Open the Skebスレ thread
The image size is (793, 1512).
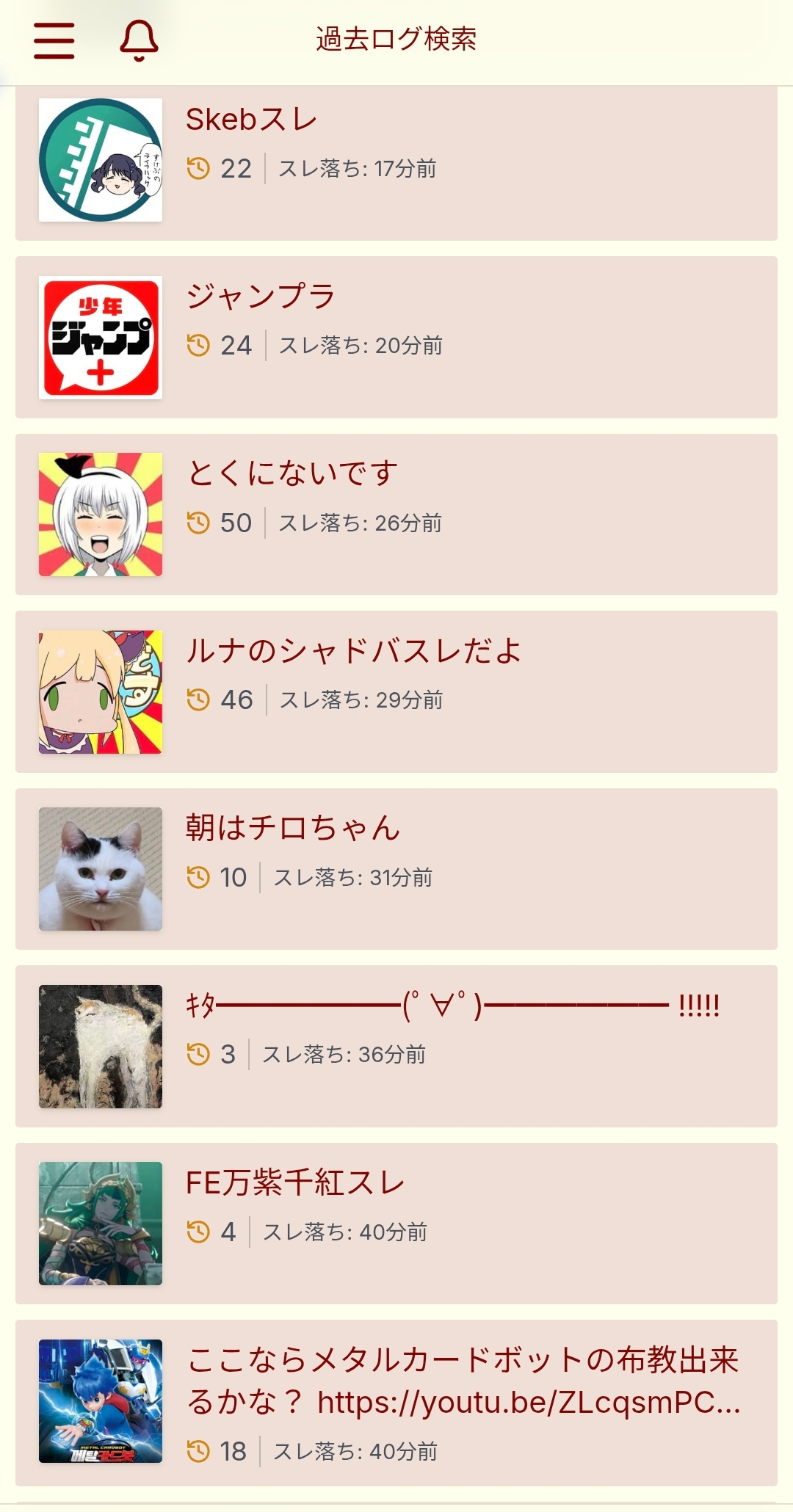[251, 120]
